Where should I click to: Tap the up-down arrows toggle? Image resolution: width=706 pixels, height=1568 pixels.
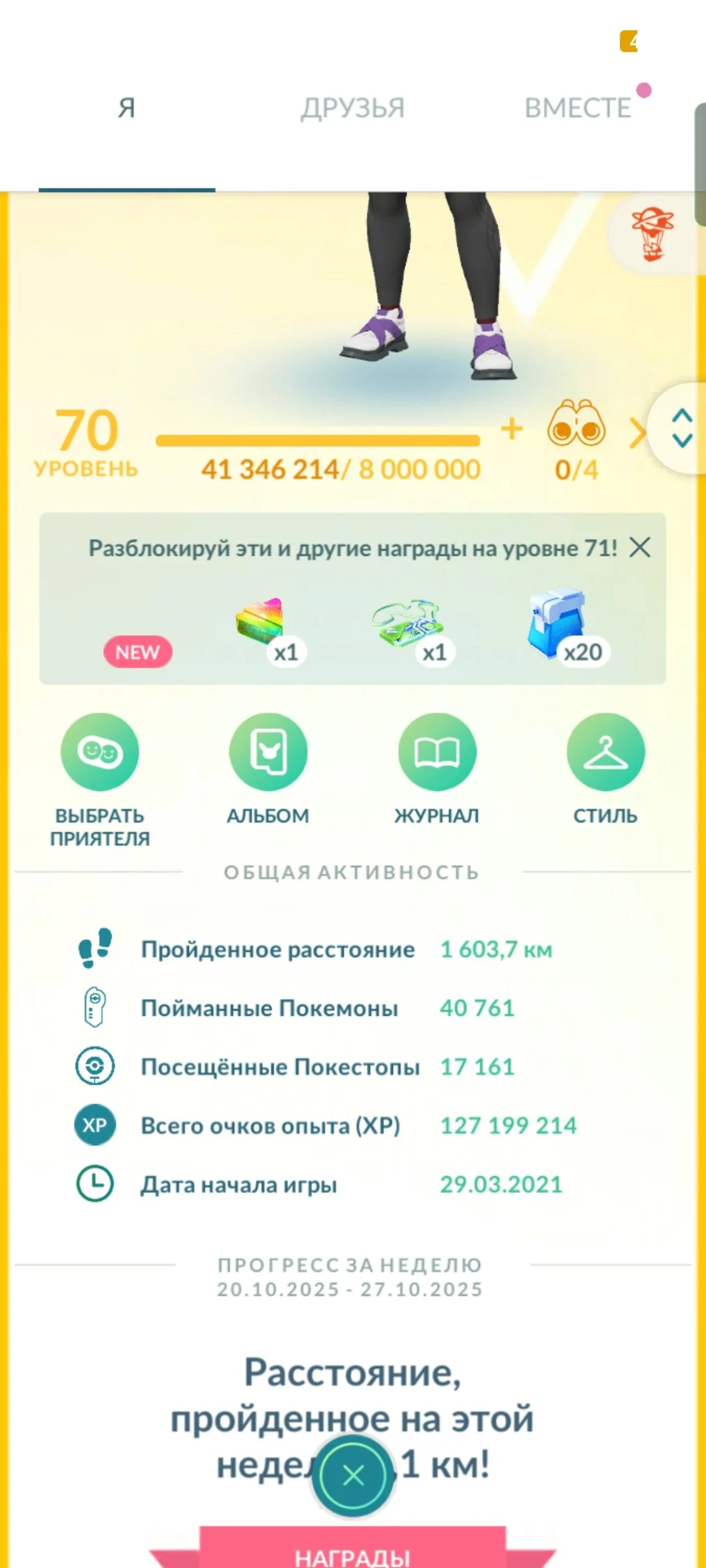pyautogui.click(x=682, y=429)
